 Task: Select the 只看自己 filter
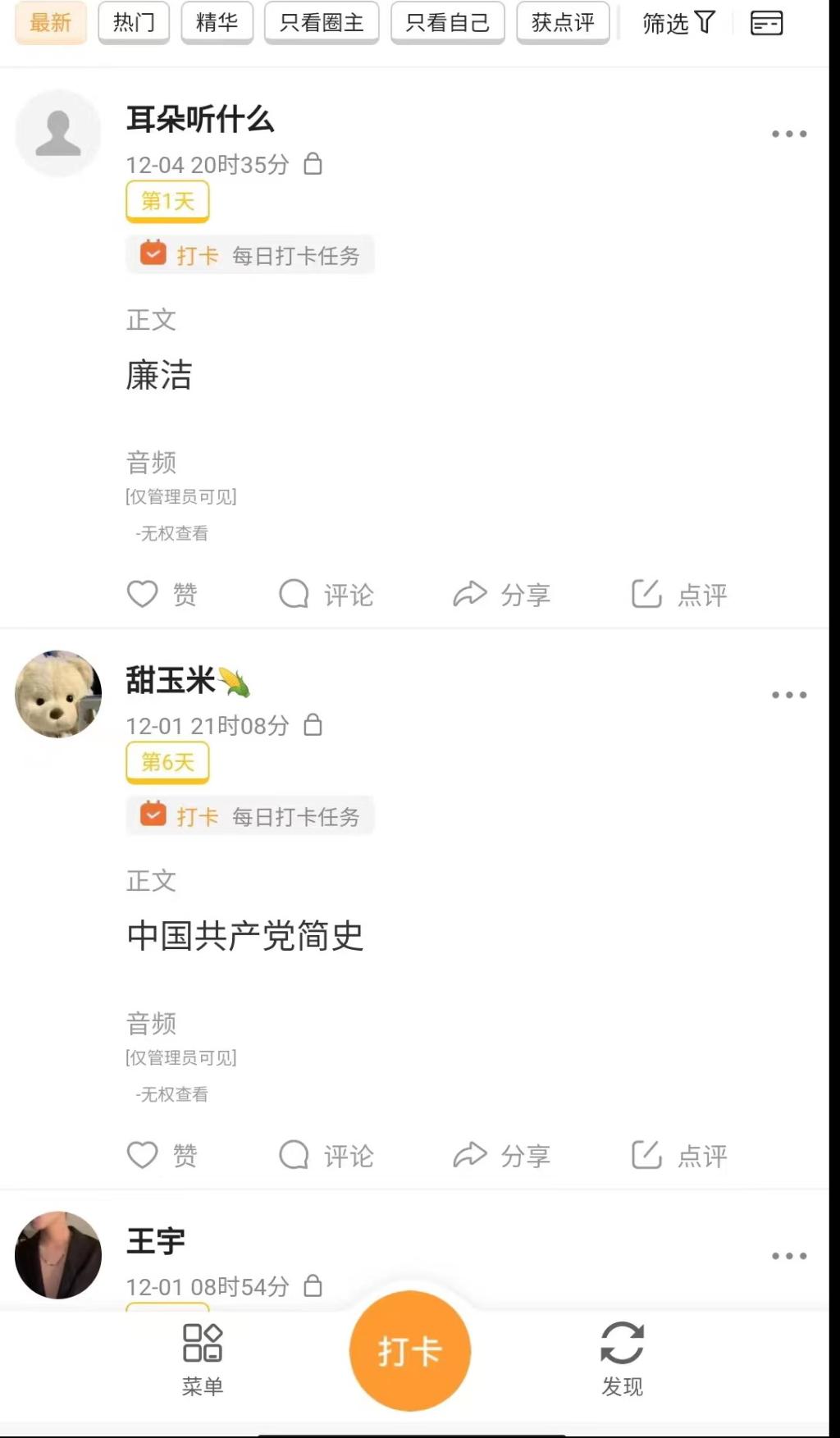(x=447, y=23)
